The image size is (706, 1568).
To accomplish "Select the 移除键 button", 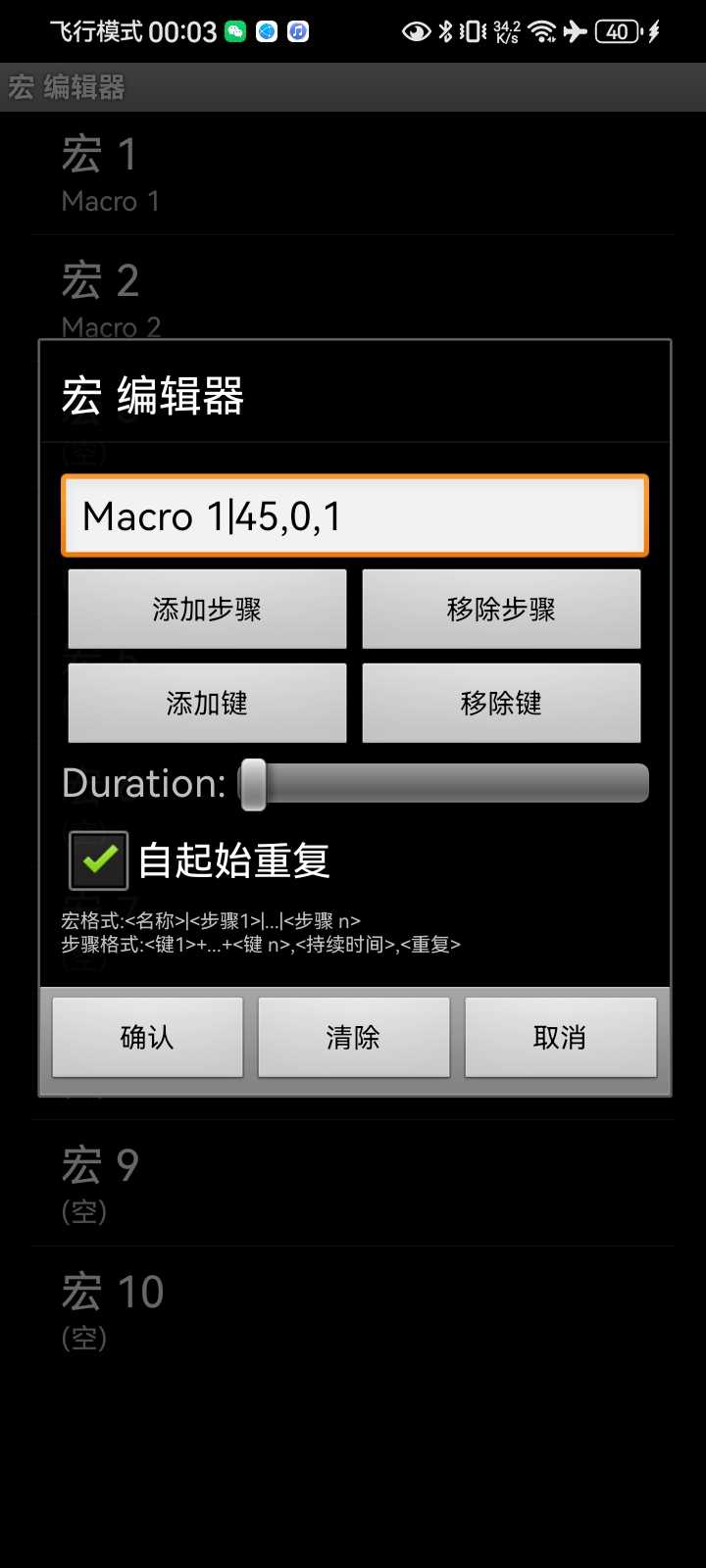I will [501, 703].
